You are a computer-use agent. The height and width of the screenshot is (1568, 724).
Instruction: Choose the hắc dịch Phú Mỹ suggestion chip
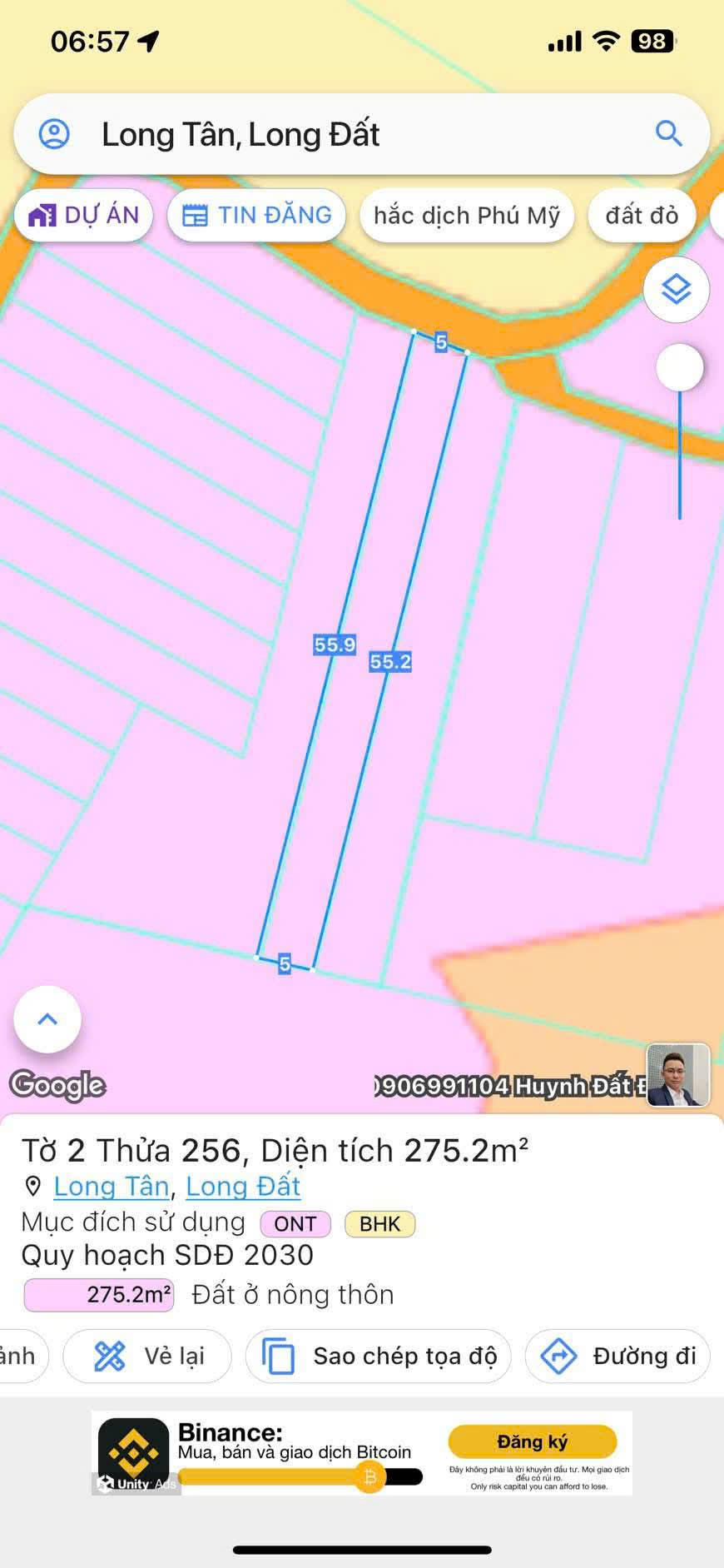466,216
